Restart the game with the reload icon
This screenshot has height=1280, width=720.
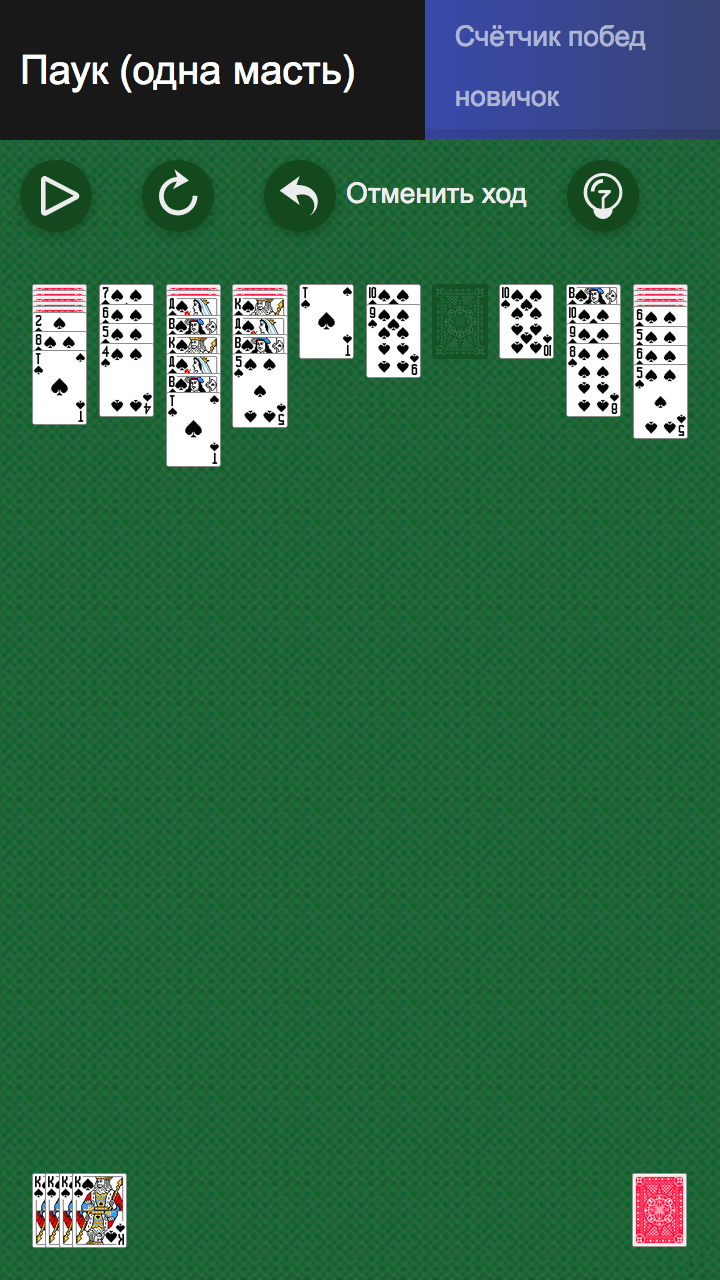[178, 196]
